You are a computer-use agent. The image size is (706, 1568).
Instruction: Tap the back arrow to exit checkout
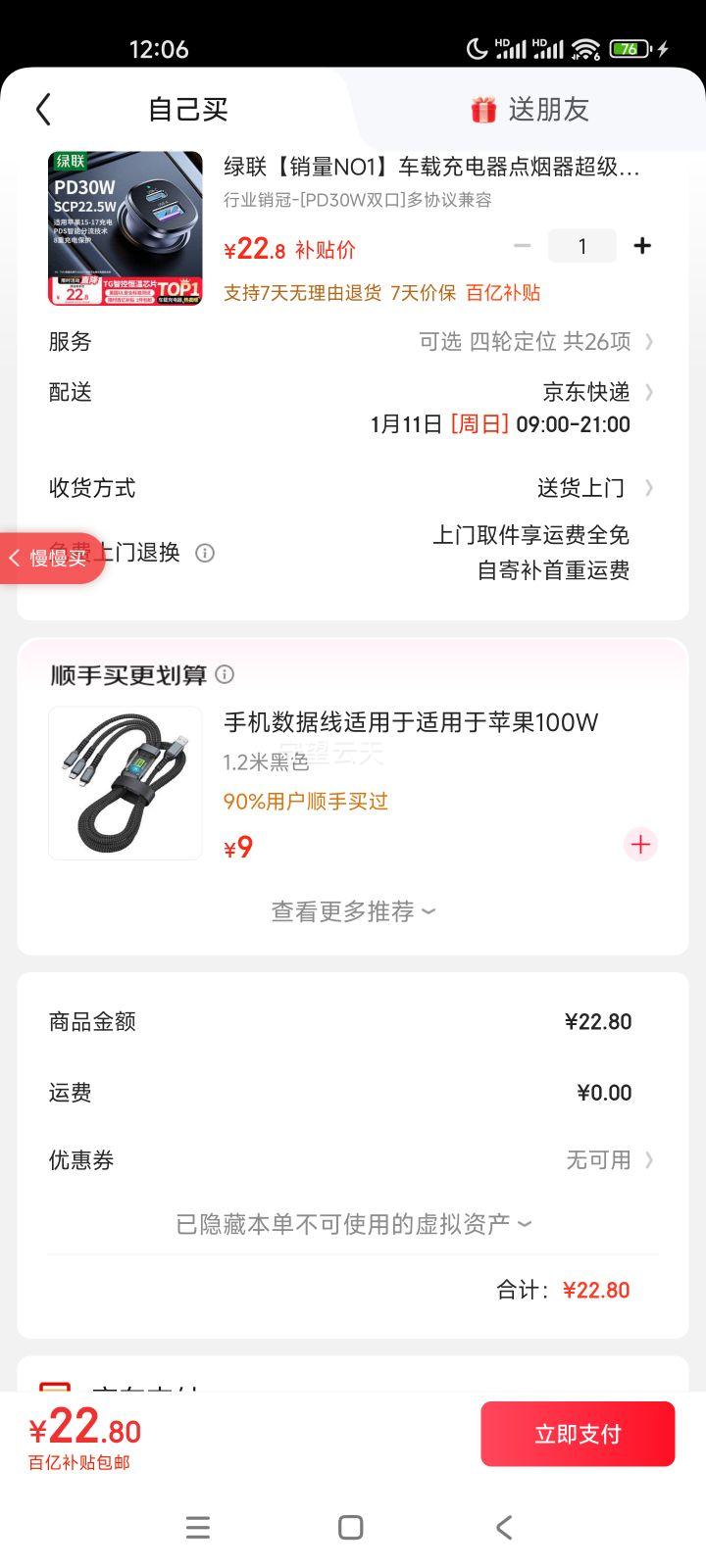(x=42, y=110)
